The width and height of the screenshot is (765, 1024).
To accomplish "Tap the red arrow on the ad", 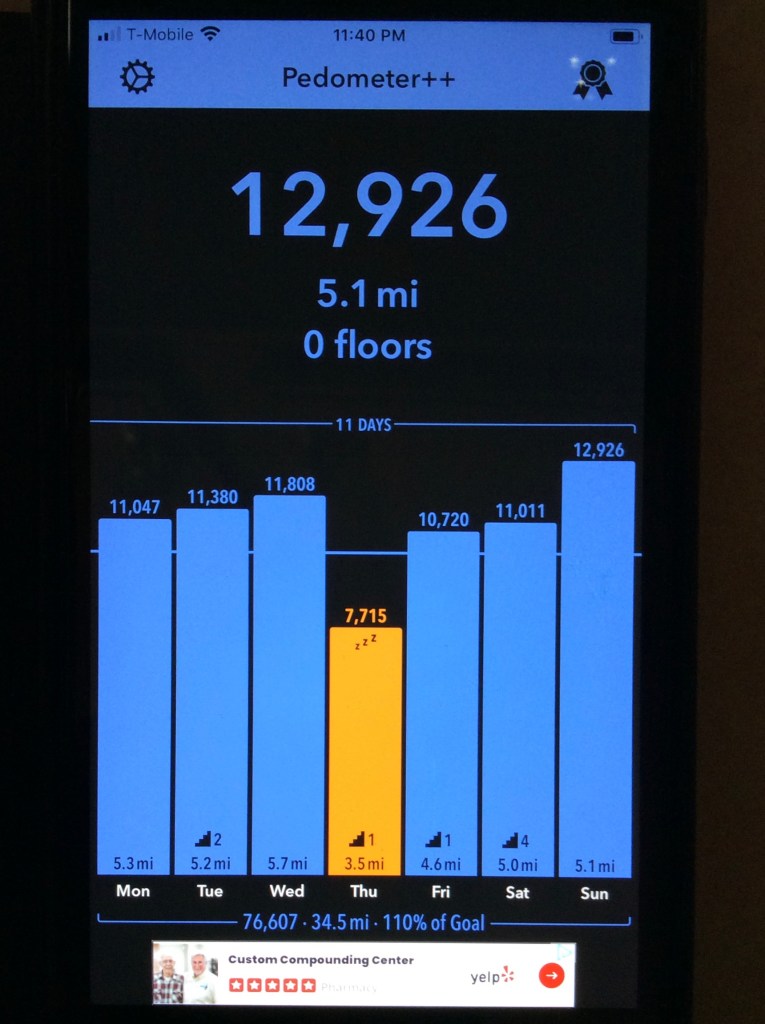I will coord(551,975).
